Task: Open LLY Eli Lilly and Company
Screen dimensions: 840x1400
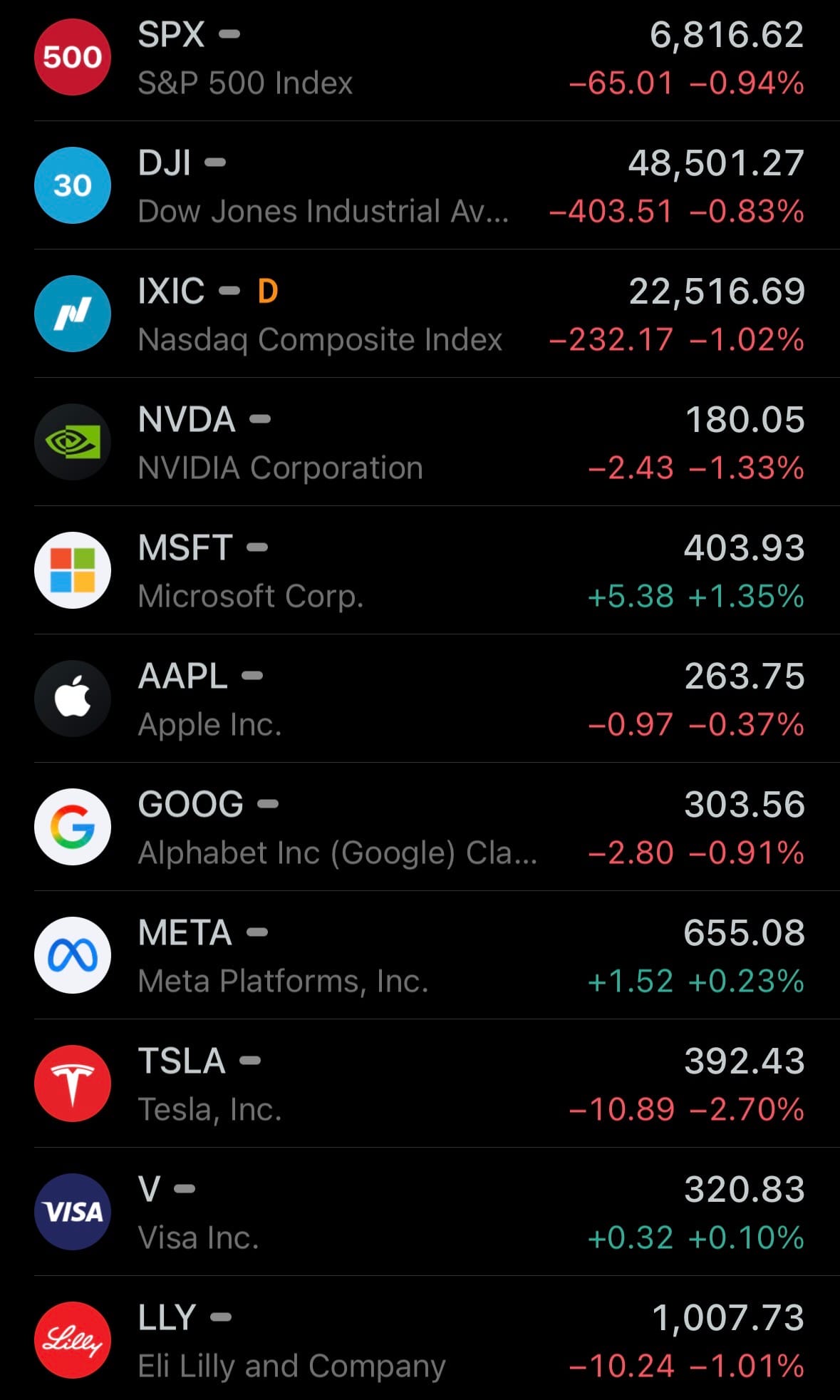Action: click(x=420, y=1341)
